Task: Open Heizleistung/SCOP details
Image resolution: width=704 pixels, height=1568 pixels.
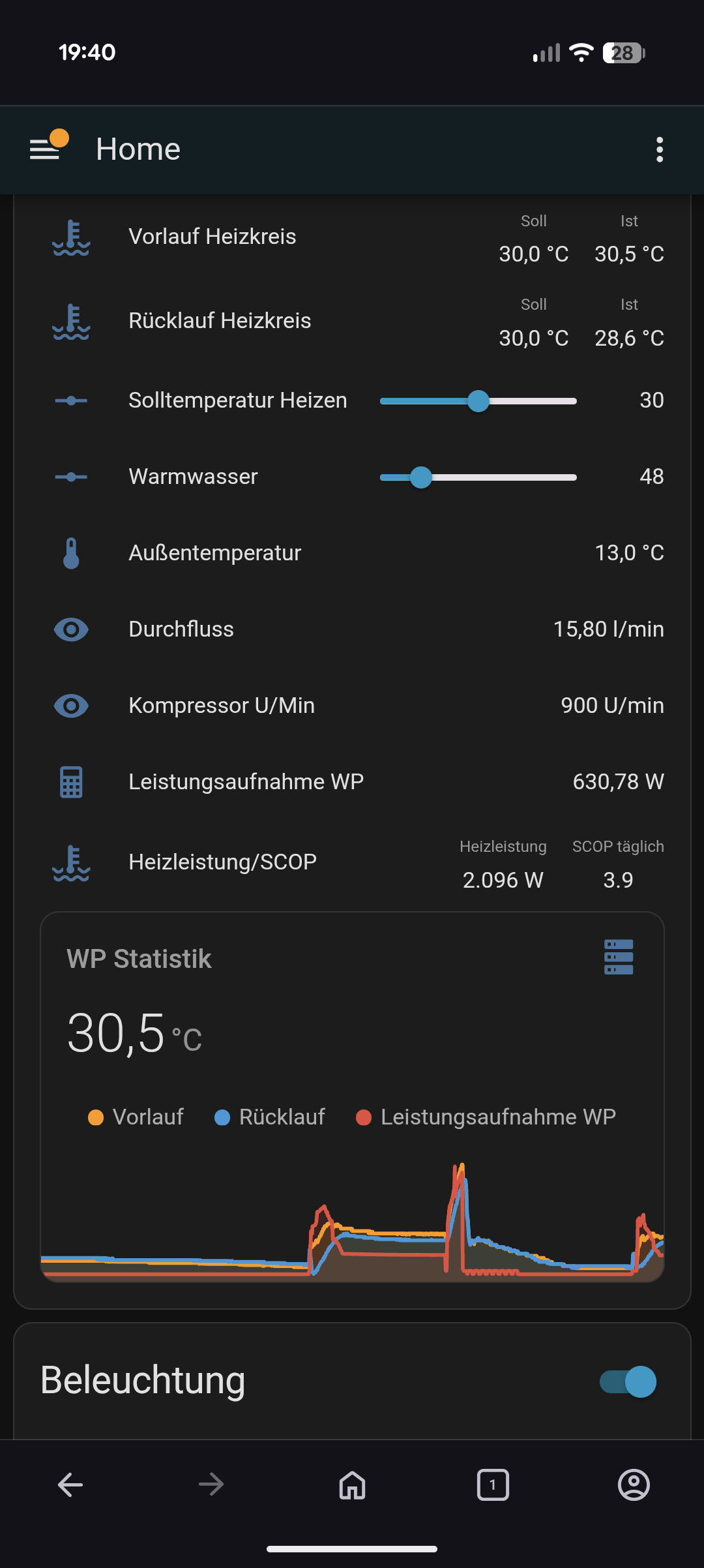Action: coord(222,862)
